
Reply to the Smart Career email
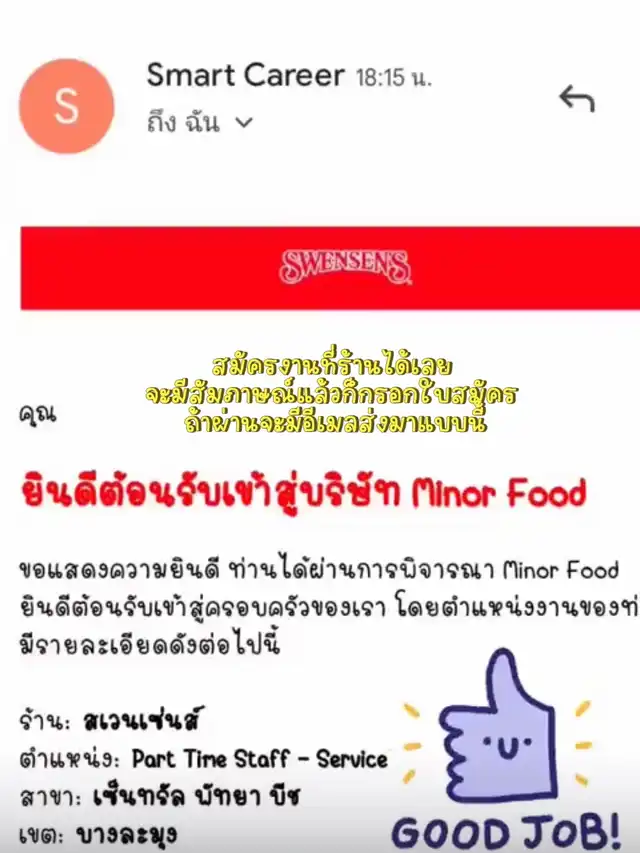tap(577, 99)
